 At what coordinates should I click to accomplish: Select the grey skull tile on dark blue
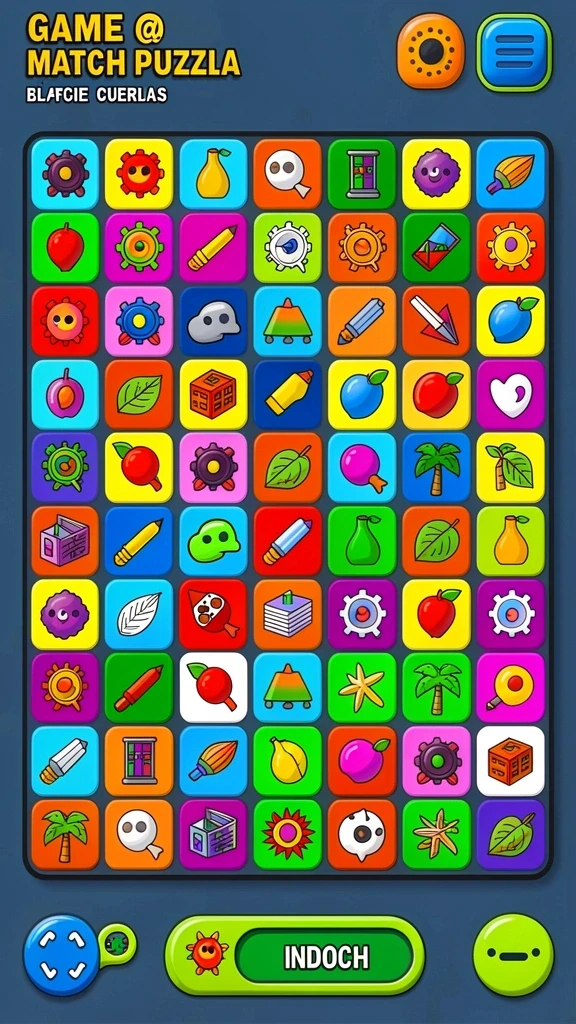[213, 321]
